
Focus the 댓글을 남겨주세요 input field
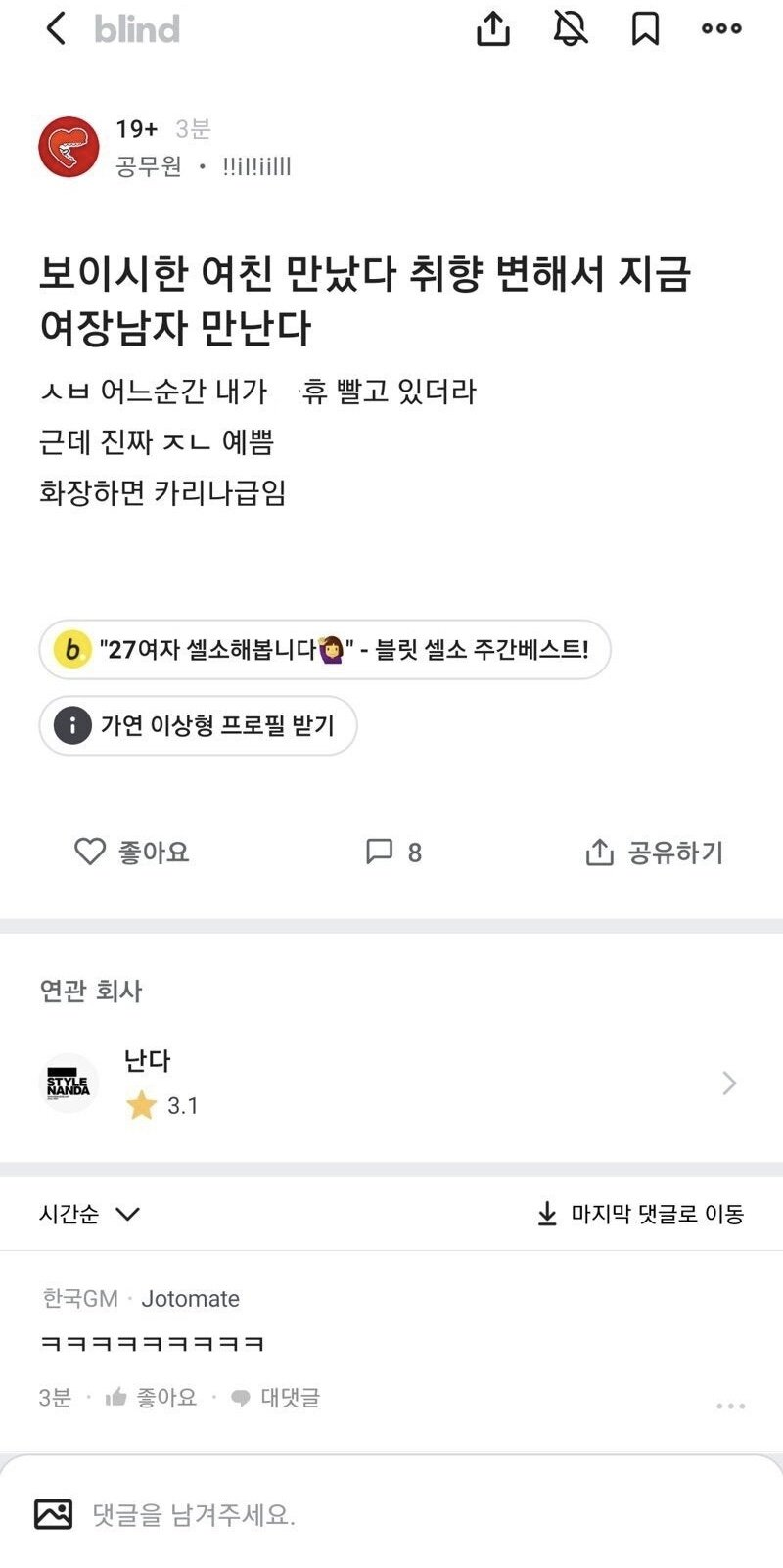click(x=391, y=1515)
